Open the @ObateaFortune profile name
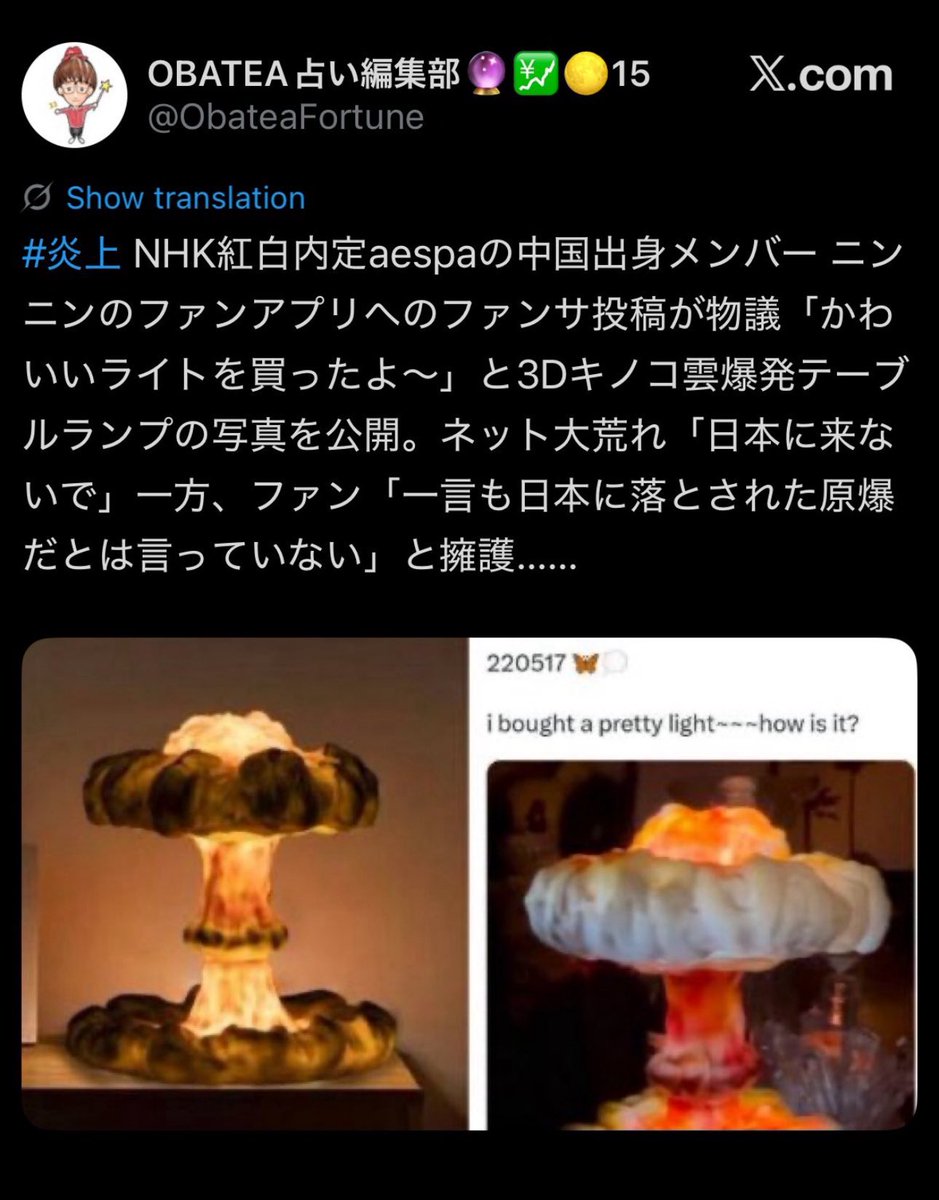Image resolution: width=939 pixels, height=1200 pixels. coord(285,118)
